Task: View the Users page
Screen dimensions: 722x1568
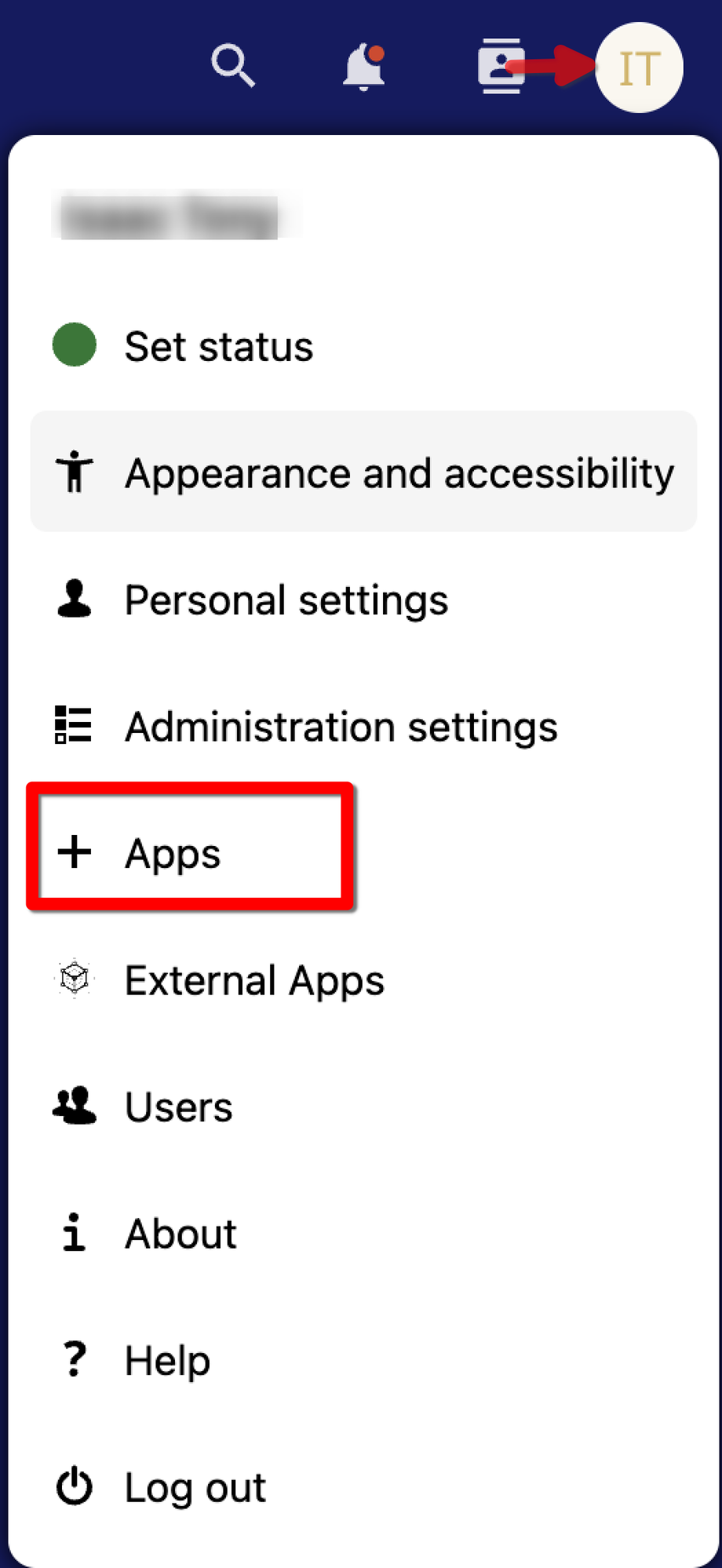Action: 178,1107
